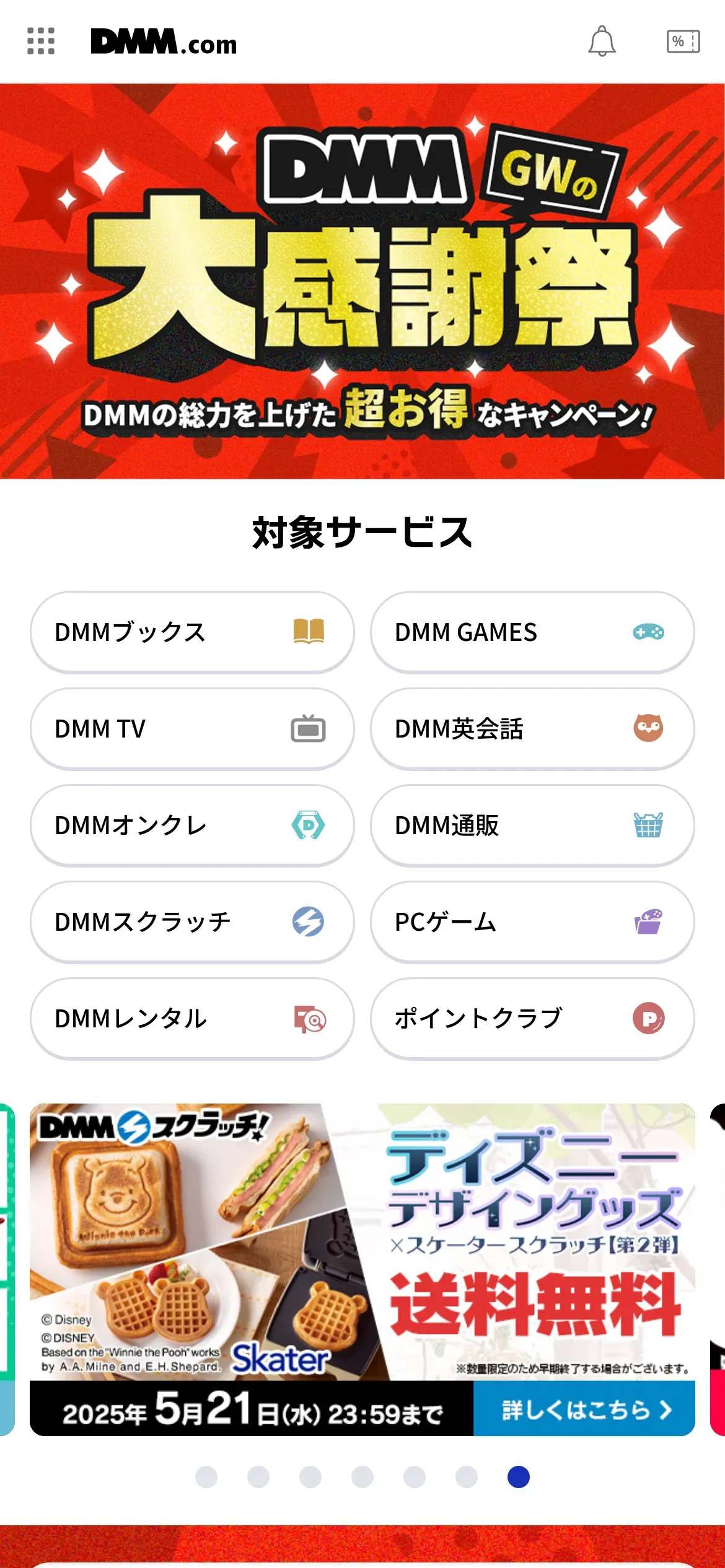The height and width of the screenshot is (1568, 725).
Task: Jump to the first carousel slide dot
Action: 206,1477
